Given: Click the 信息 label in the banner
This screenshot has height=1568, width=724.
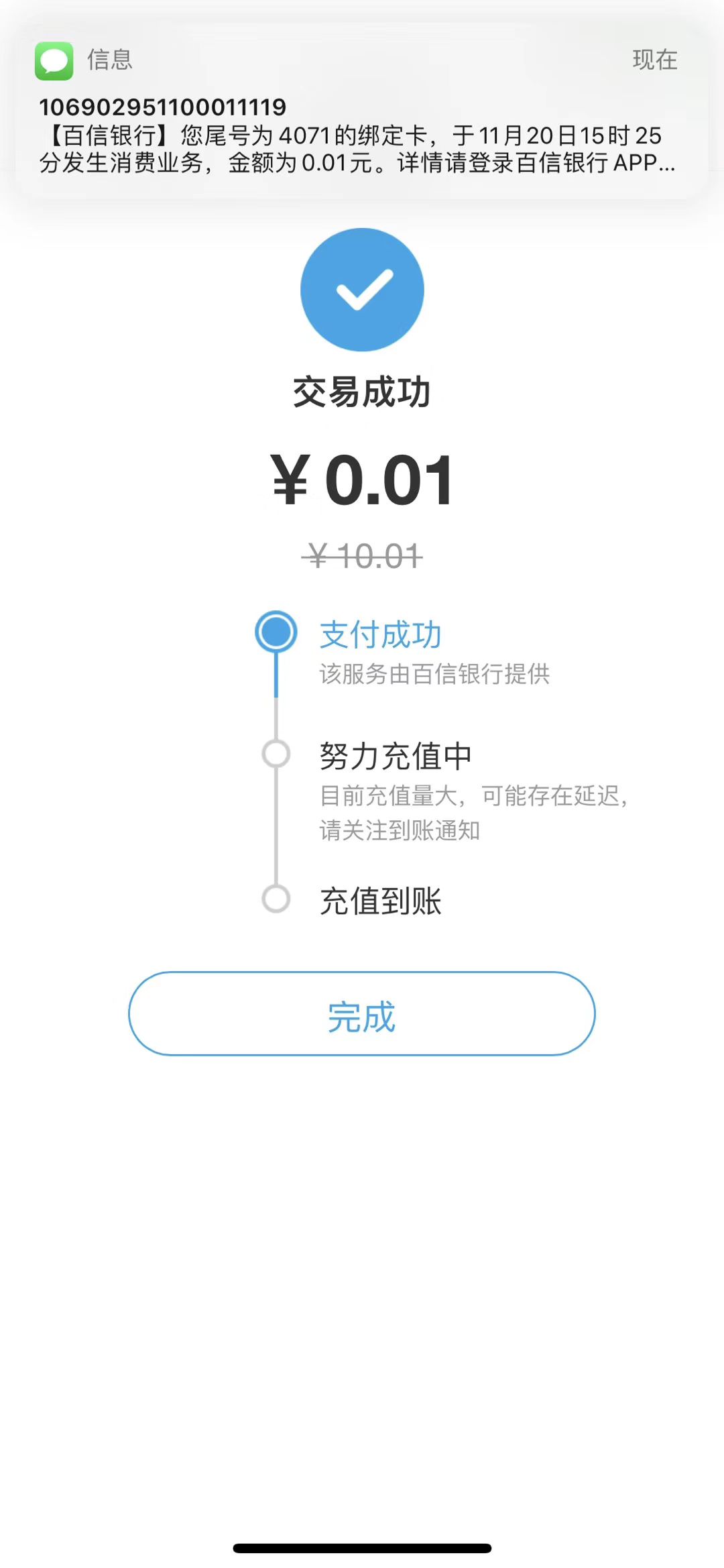Looking at the screenshot, I should click(x=109, y=60).
